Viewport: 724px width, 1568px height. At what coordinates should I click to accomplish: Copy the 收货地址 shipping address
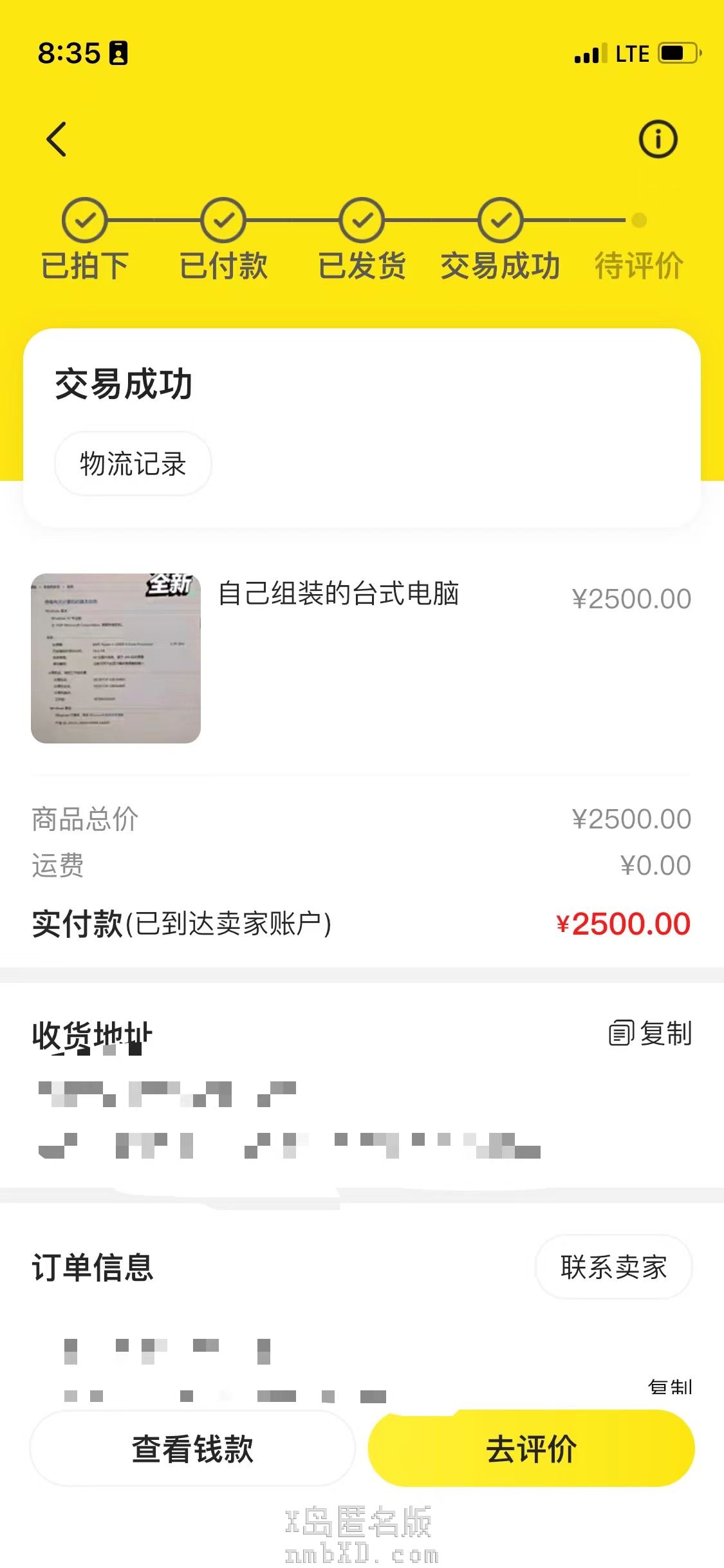[x=651, y=1033]
